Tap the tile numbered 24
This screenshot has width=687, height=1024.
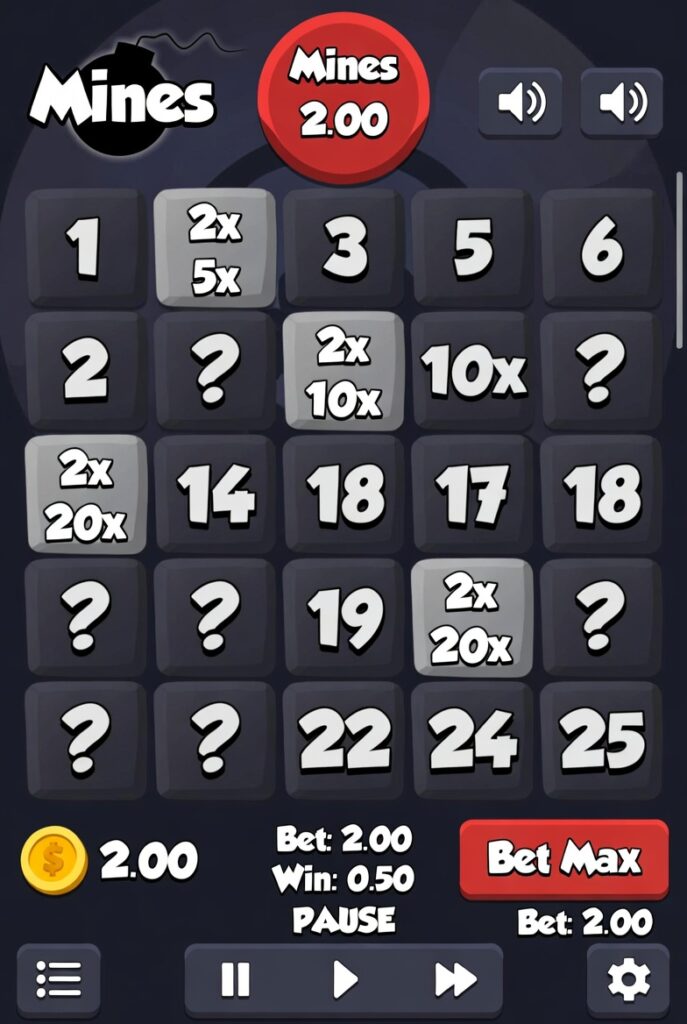click(x=472, y=740)
